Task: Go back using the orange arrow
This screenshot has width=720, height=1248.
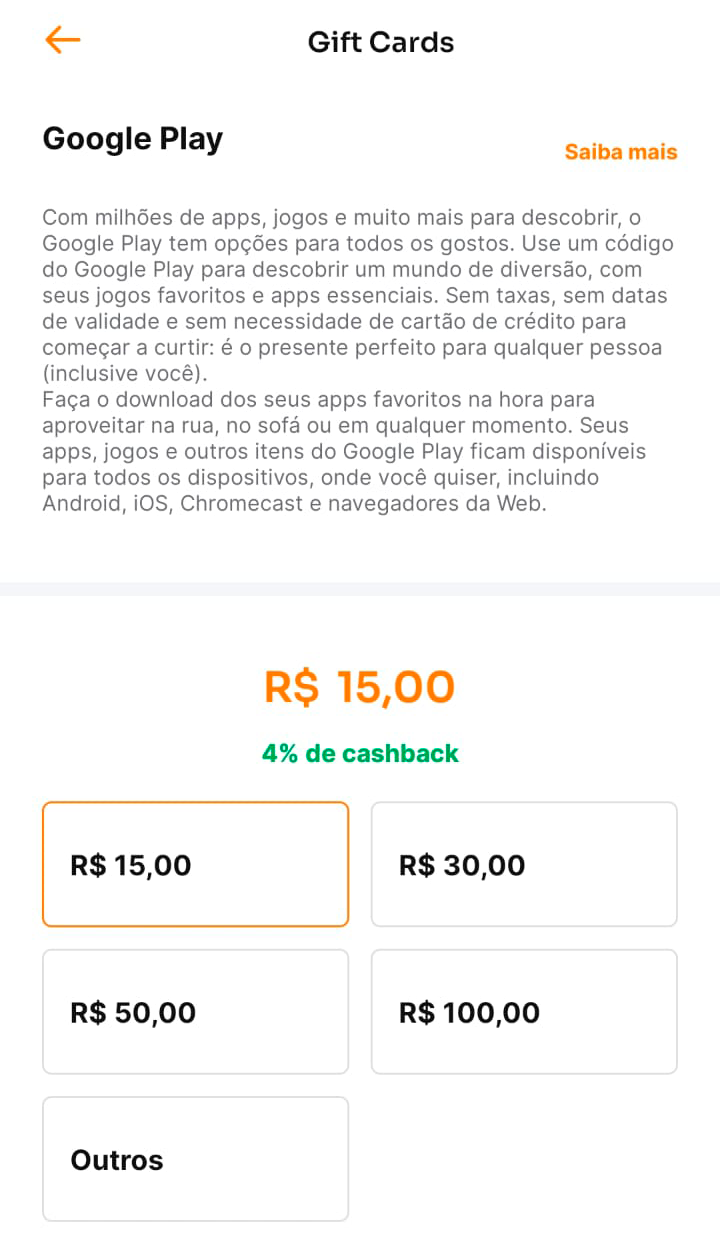Action: click(62, 40)
